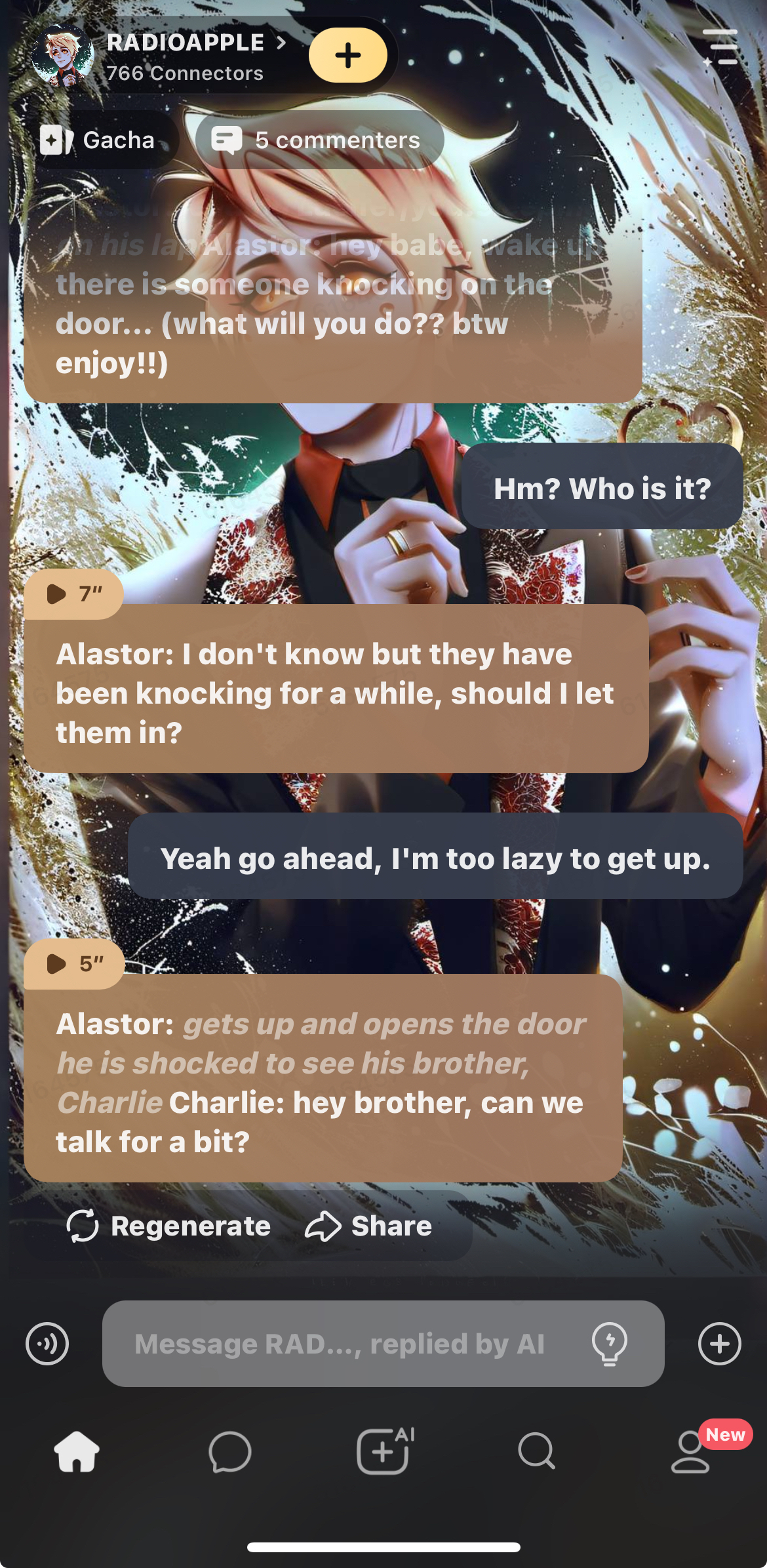Open RADIOAPPLE character profile
The width and height of the screenshot is (767, 1568).
point(185,43)
